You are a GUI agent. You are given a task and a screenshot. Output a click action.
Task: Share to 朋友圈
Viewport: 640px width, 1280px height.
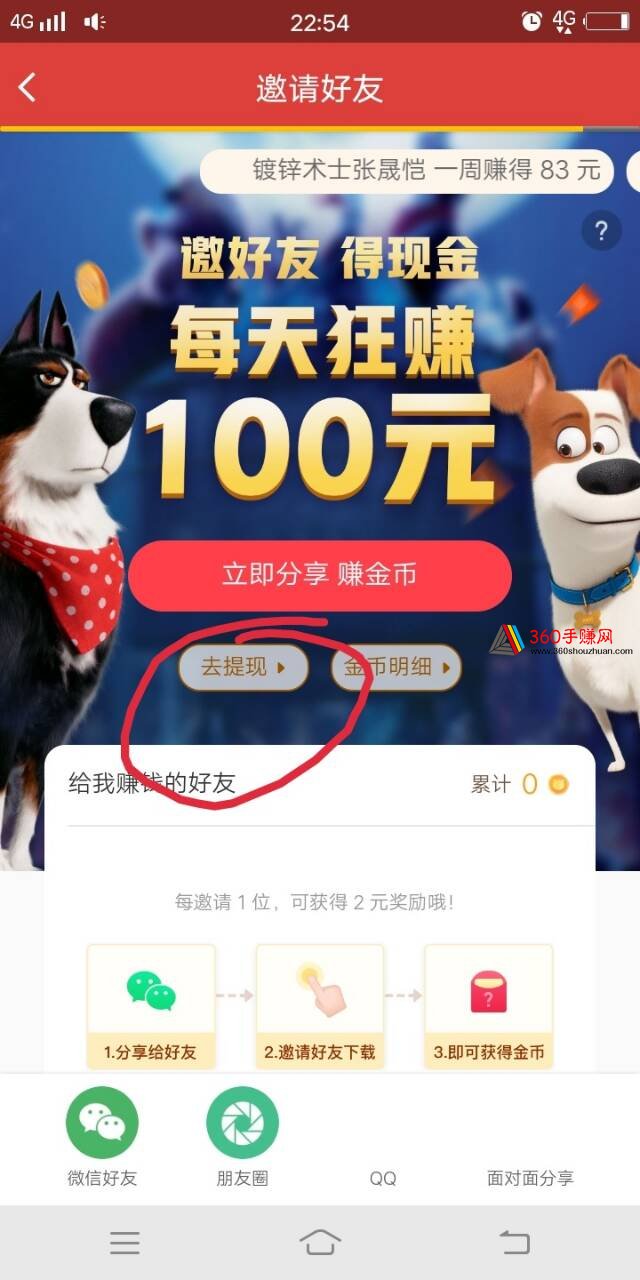(x=242, y=1137)
